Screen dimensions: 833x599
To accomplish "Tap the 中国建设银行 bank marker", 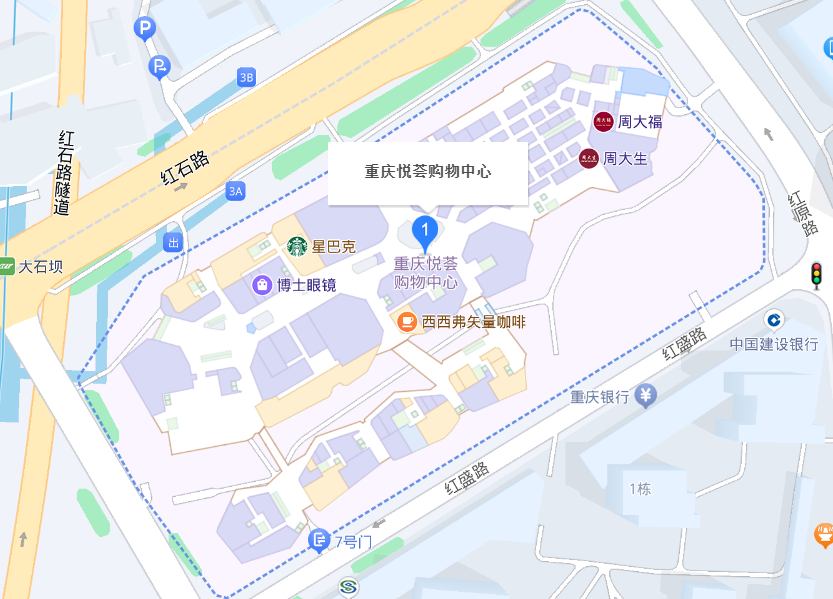I will 774,320.
